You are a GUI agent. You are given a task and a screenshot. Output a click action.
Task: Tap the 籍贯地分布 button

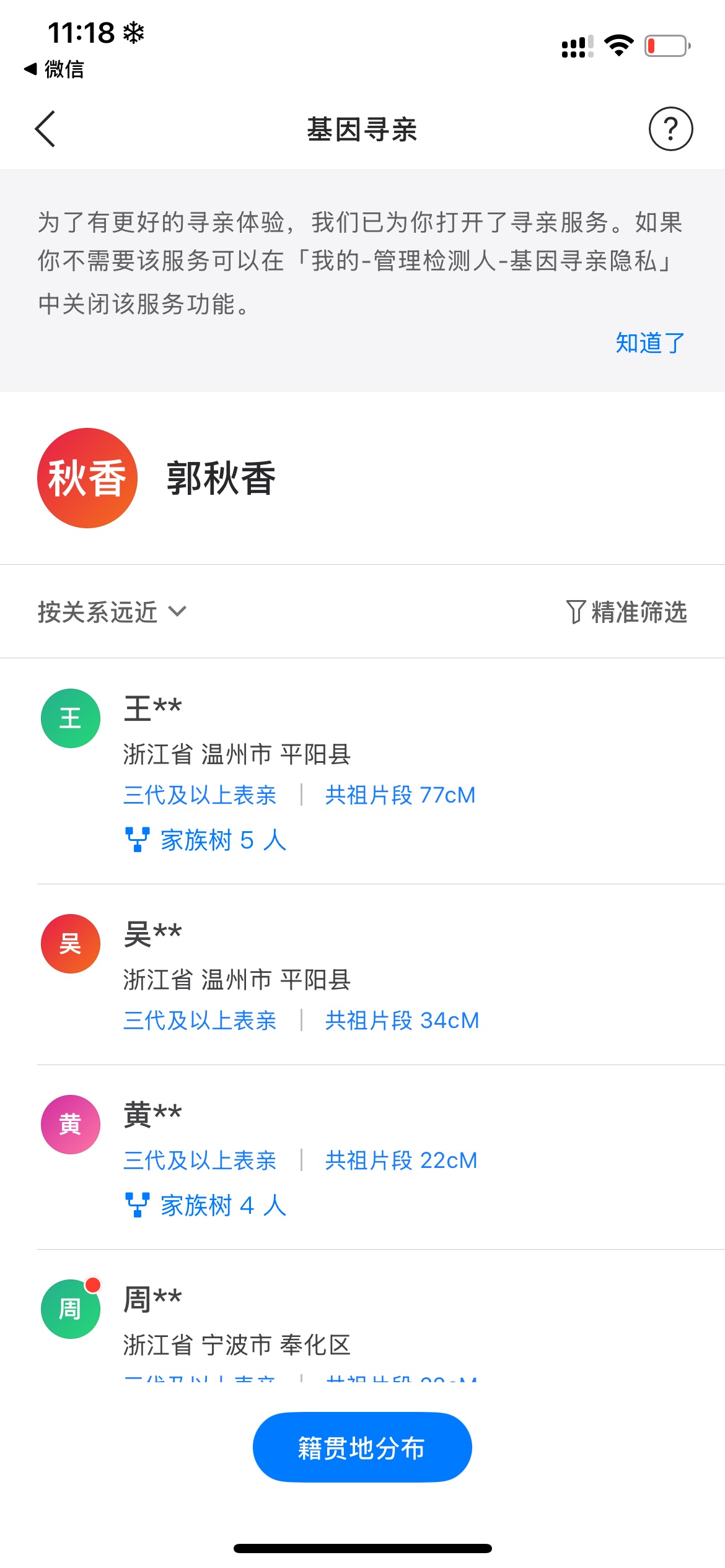(362, 1447)
